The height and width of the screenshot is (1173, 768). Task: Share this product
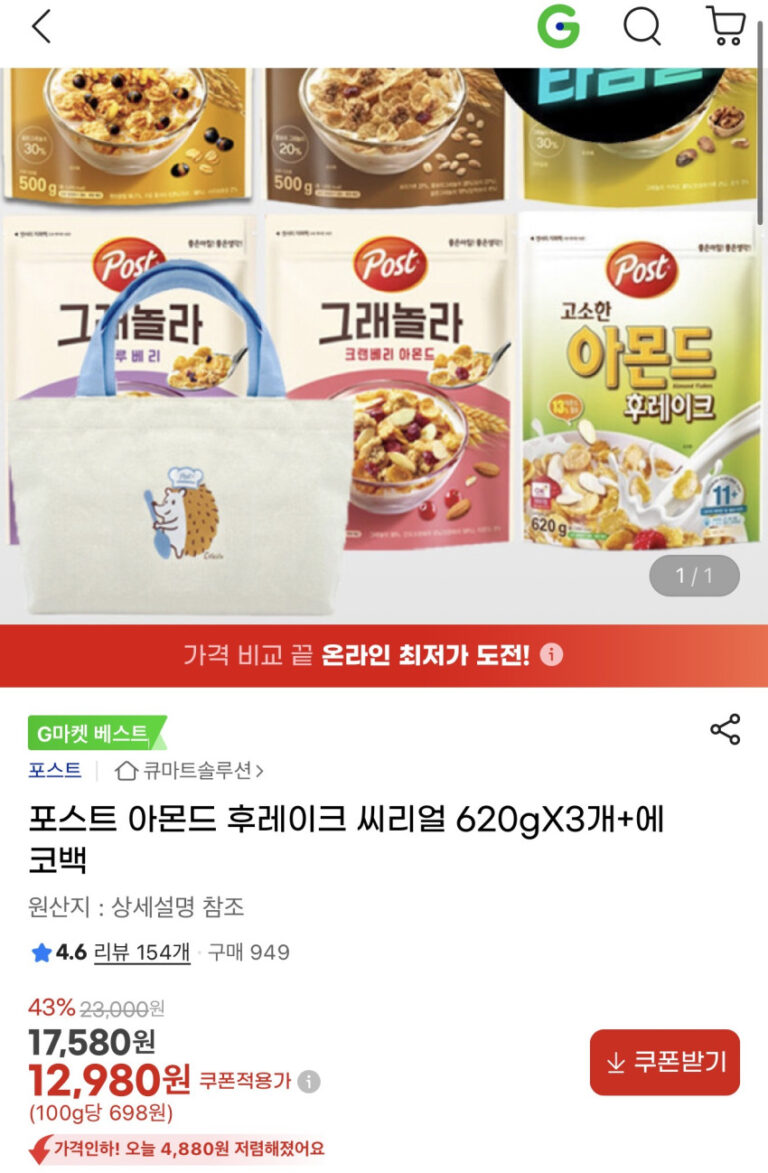(725, 730)
